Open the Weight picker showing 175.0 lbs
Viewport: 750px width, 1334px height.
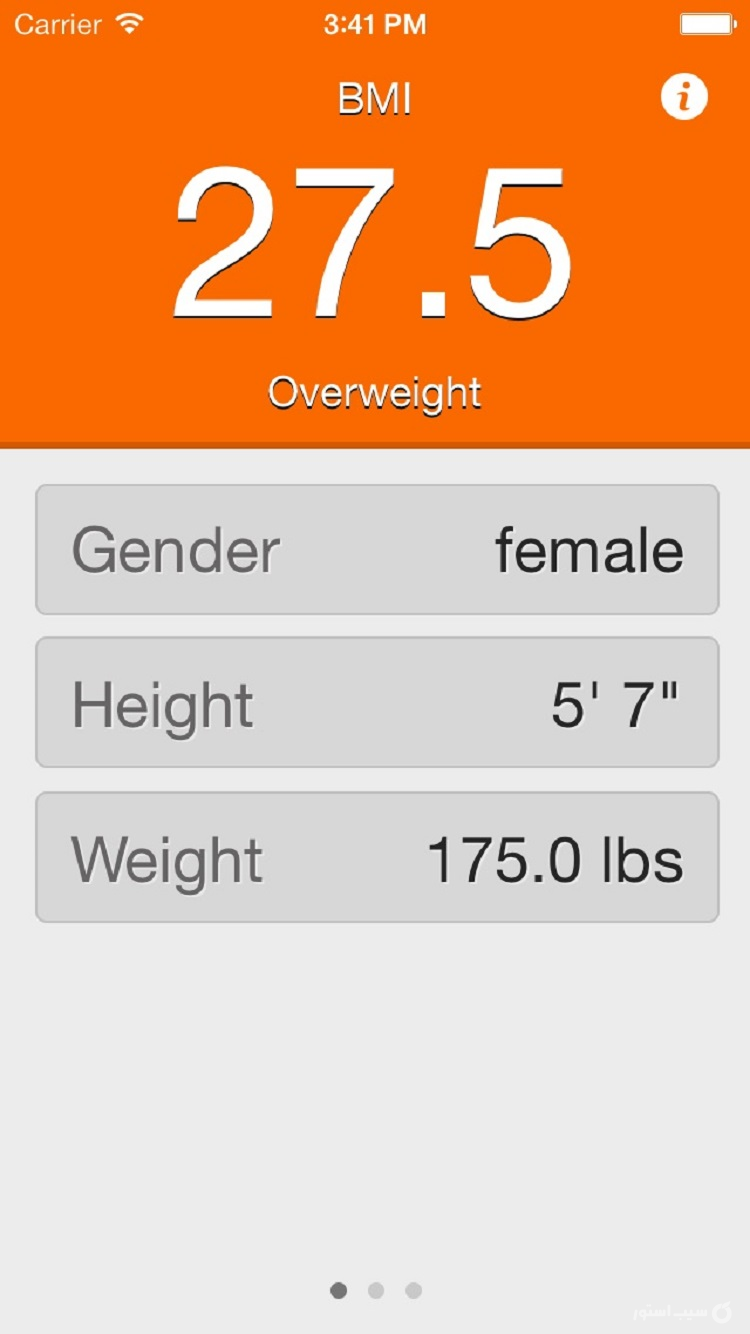[x=375, y=857]
